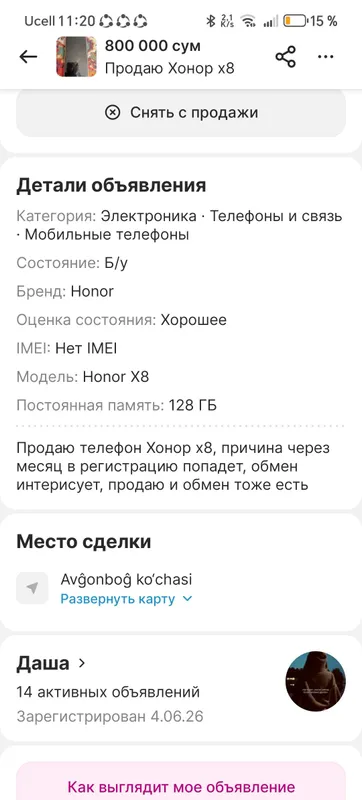Screen dimensions: 362x800
Task: Tap Снять с продажи button
Action: (x=181, y=112)
